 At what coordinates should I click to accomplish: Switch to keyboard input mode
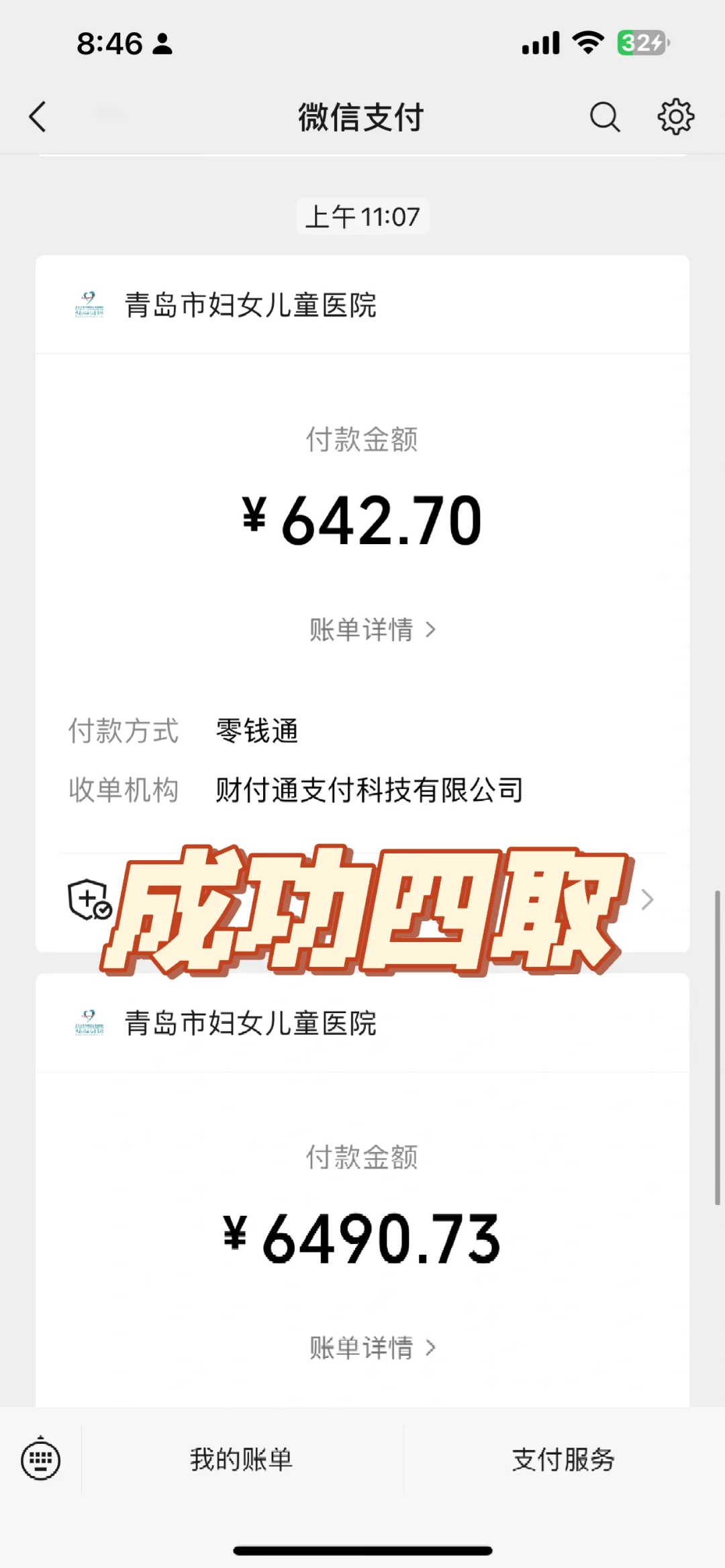click(41, 1459)
